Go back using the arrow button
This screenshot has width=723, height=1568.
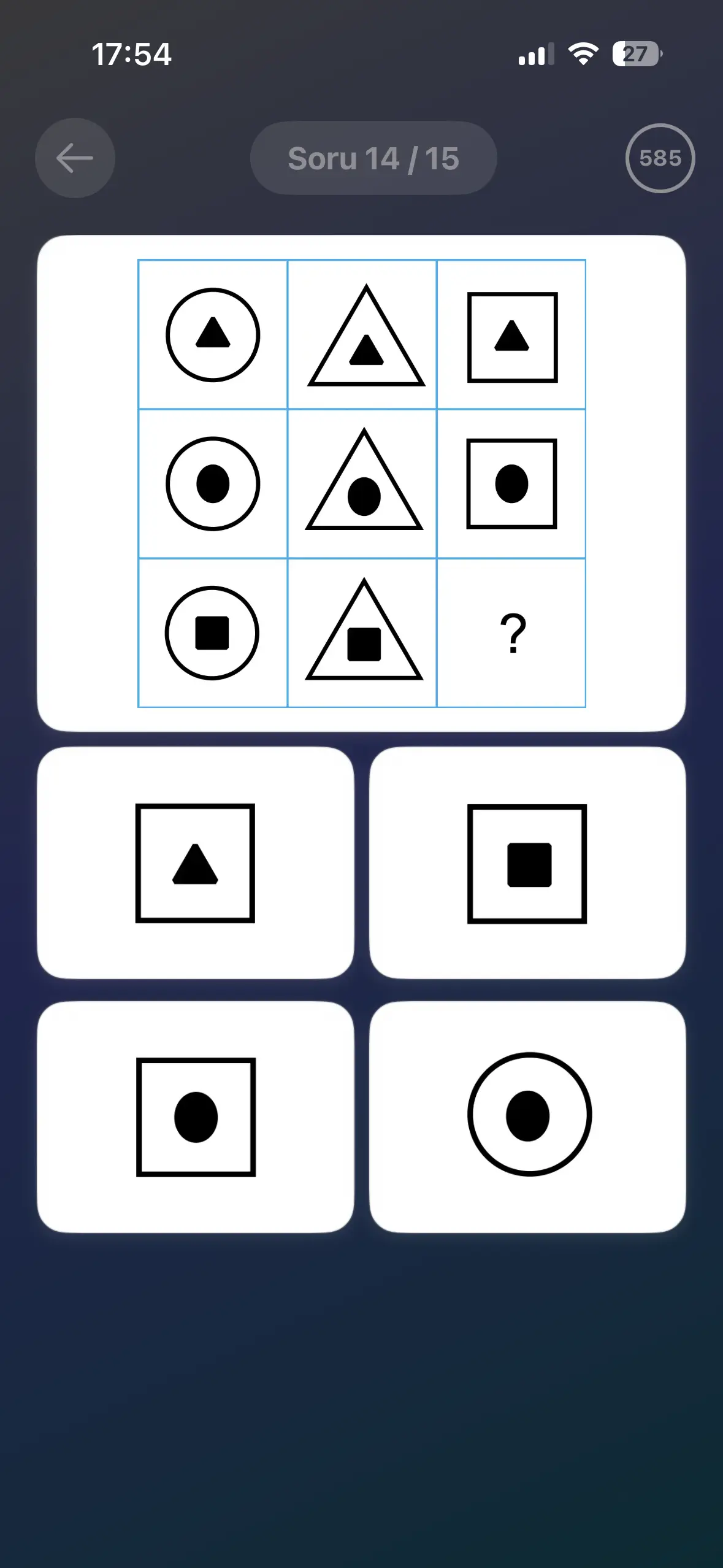(x=75, y=158)
